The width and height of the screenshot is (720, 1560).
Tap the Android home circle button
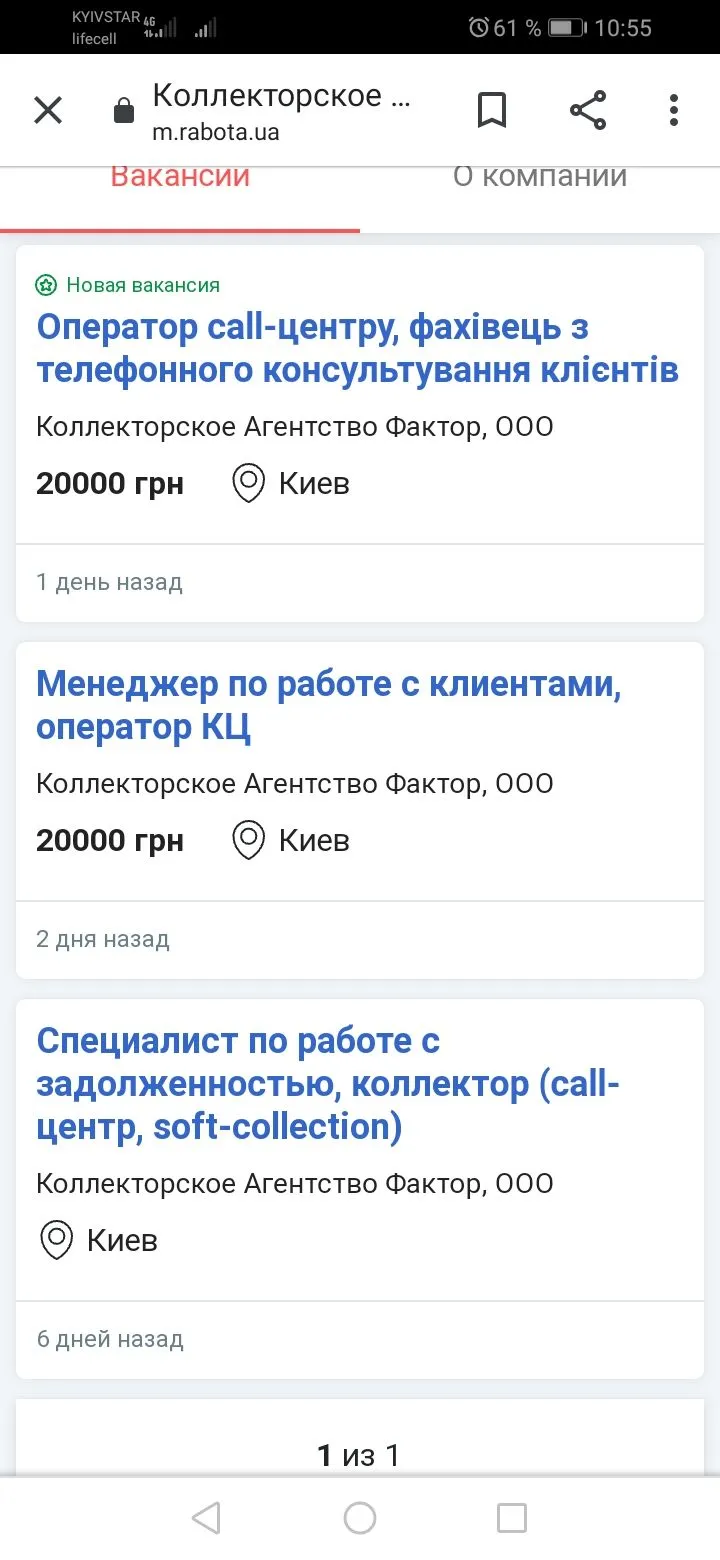tap(359, 1517)
